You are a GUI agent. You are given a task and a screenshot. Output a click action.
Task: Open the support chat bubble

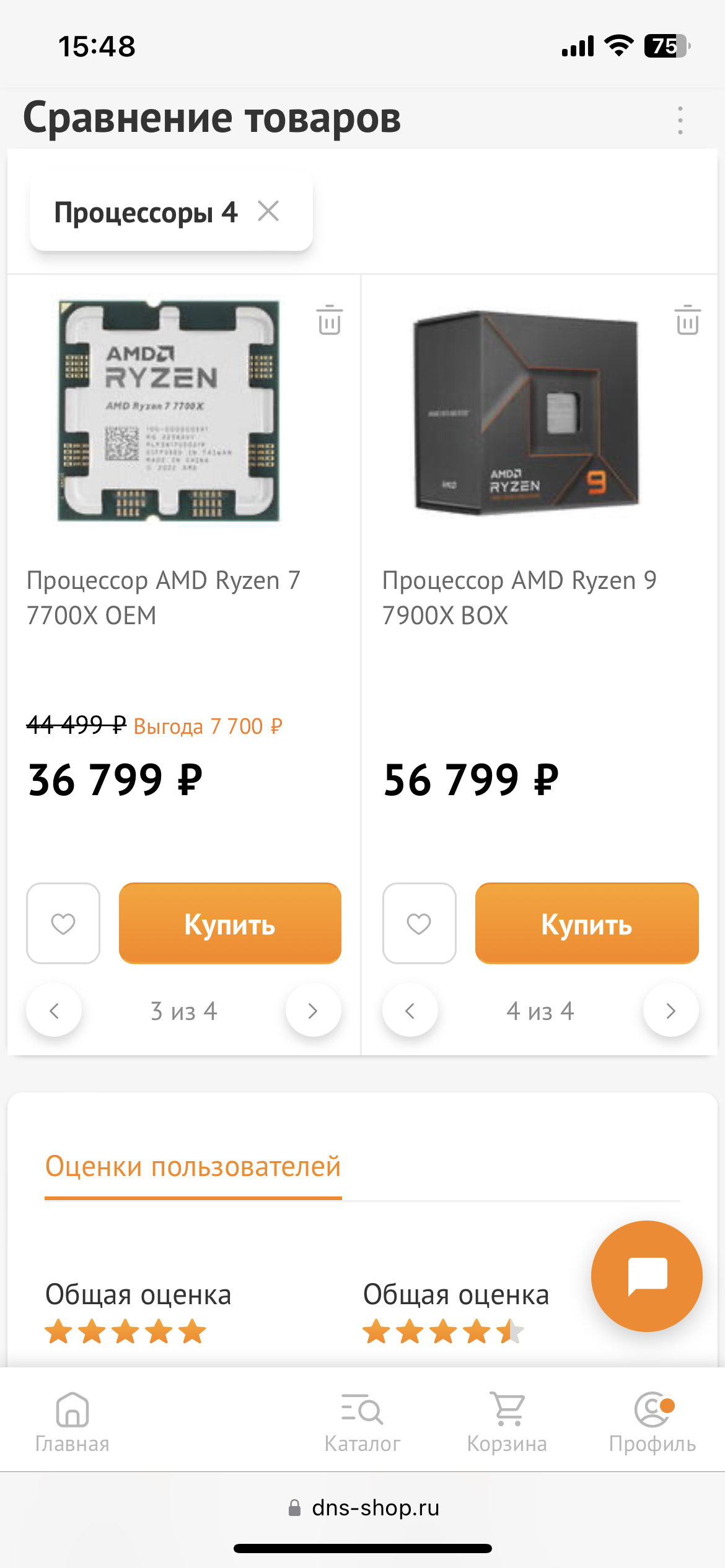pos(647,1276)
